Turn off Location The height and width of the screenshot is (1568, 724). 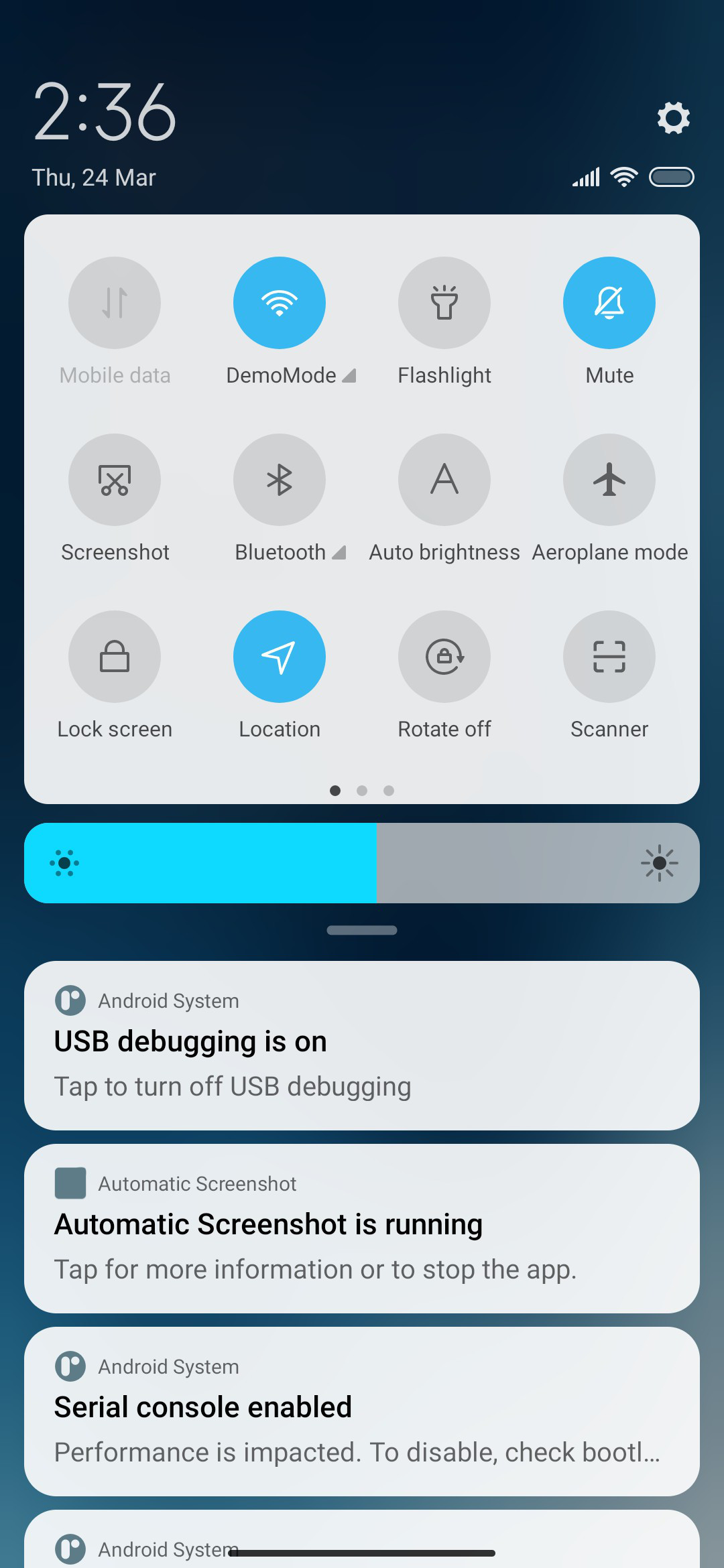280,657
